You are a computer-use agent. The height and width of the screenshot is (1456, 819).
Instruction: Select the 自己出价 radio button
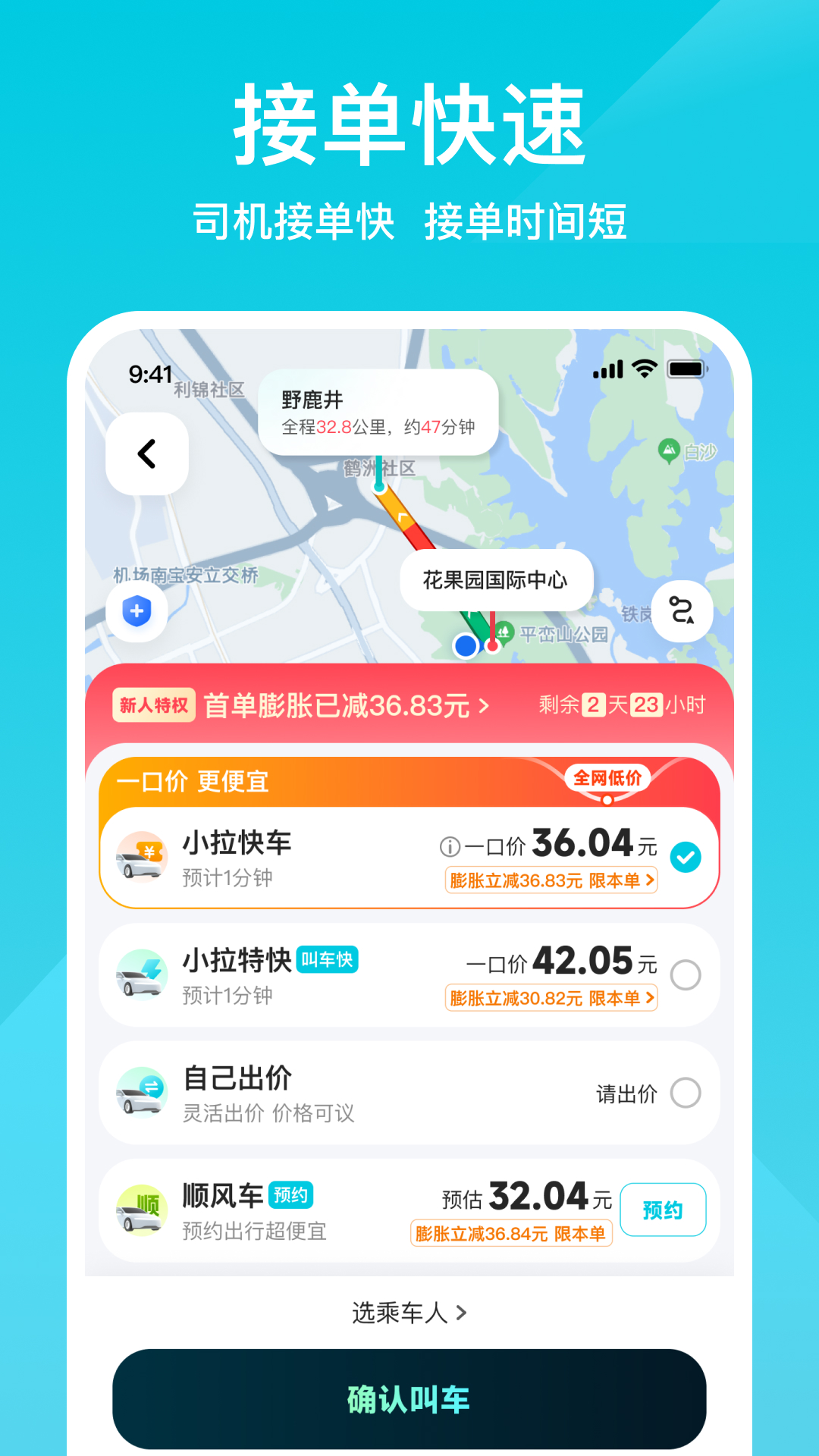[686, 1093]
